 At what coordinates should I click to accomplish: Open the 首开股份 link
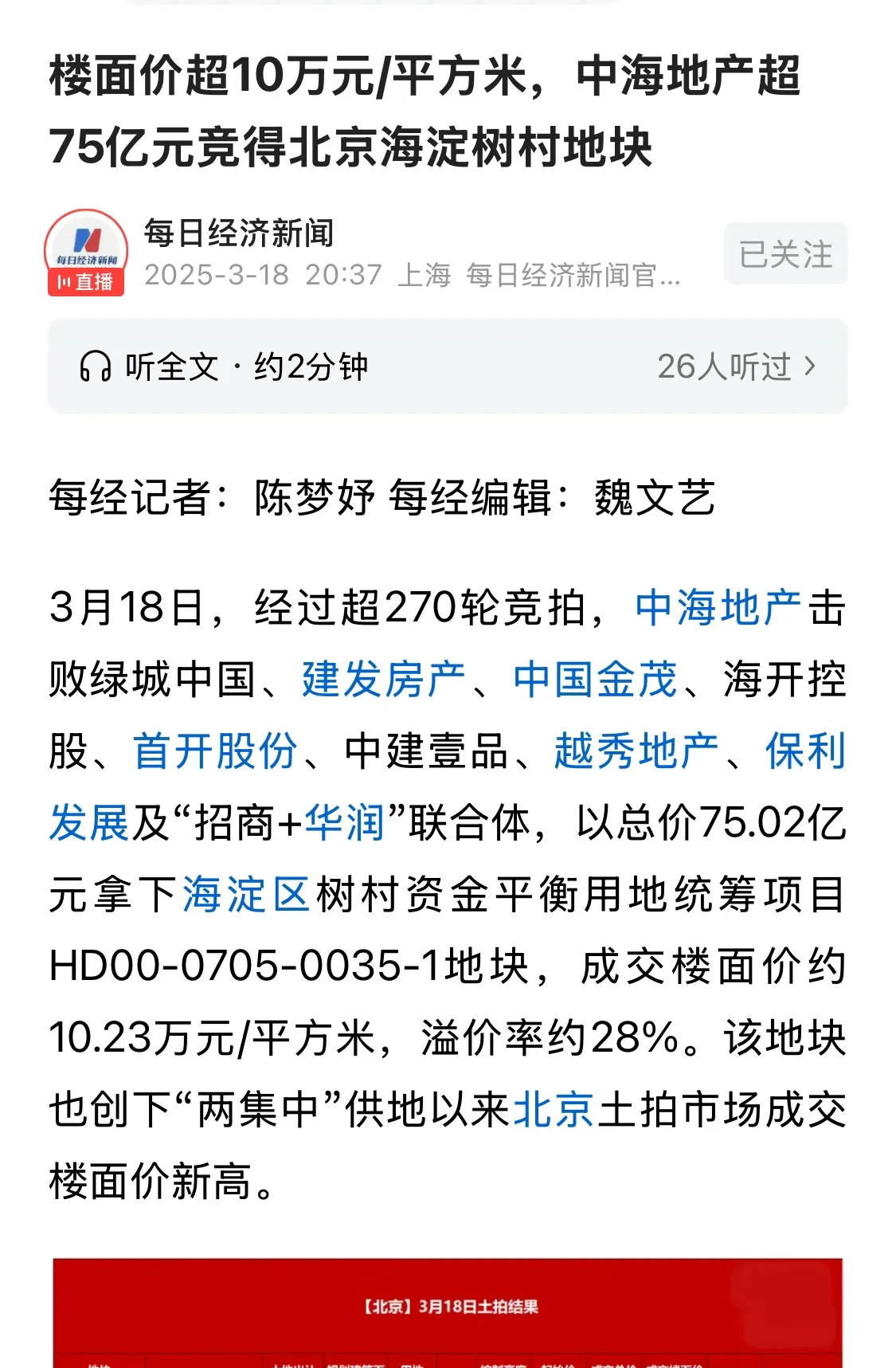pyautogui.click(x=215, y=751)
